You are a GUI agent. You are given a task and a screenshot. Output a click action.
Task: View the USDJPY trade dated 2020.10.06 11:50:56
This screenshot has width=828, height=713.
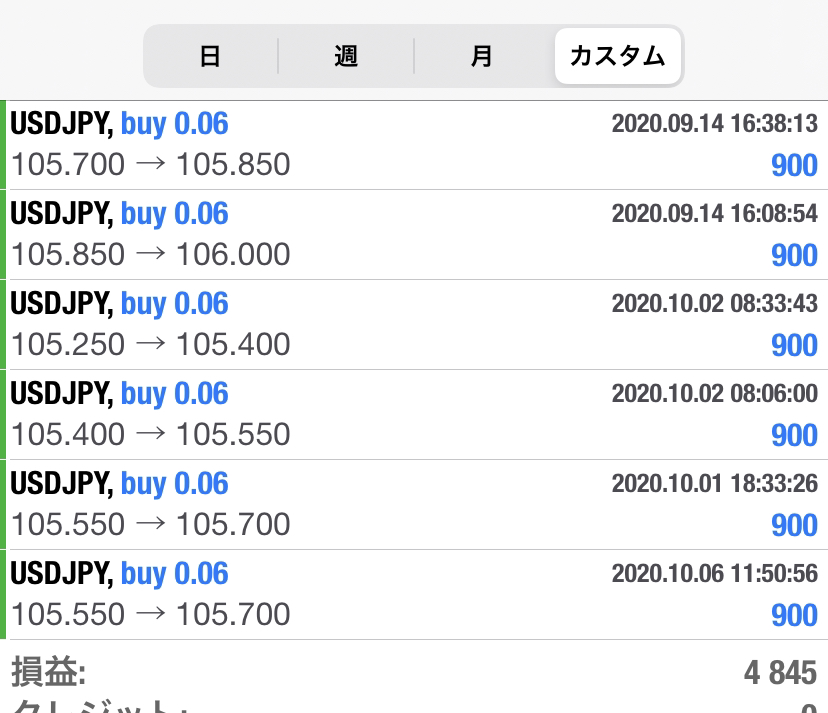click(414, 595)
